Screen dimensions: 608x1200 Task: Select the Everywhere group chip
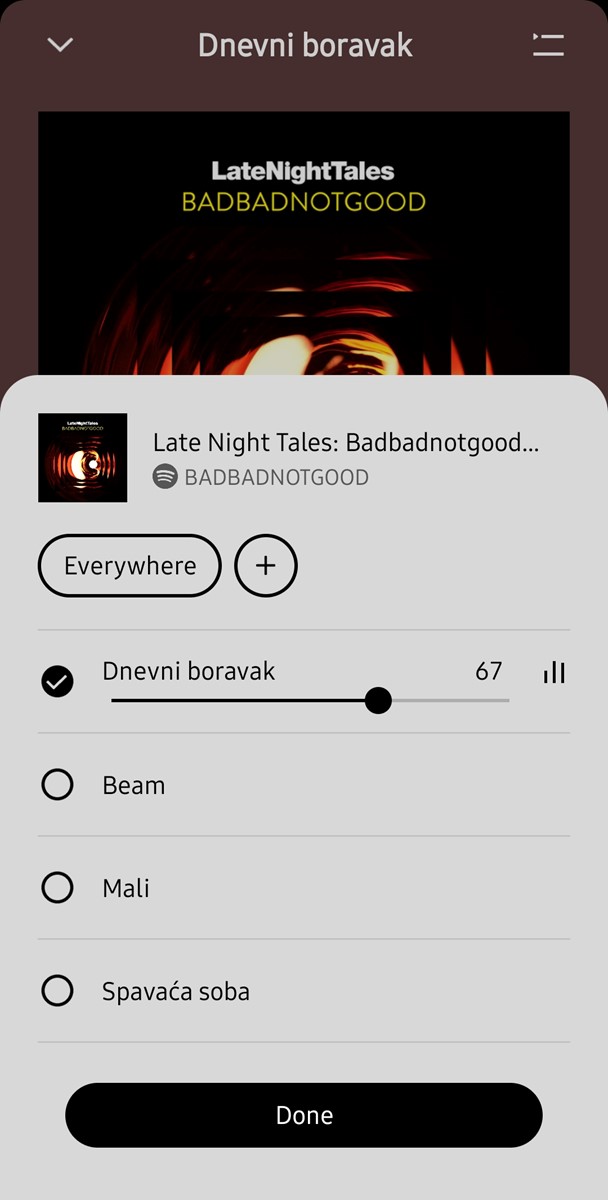(129, 566)
